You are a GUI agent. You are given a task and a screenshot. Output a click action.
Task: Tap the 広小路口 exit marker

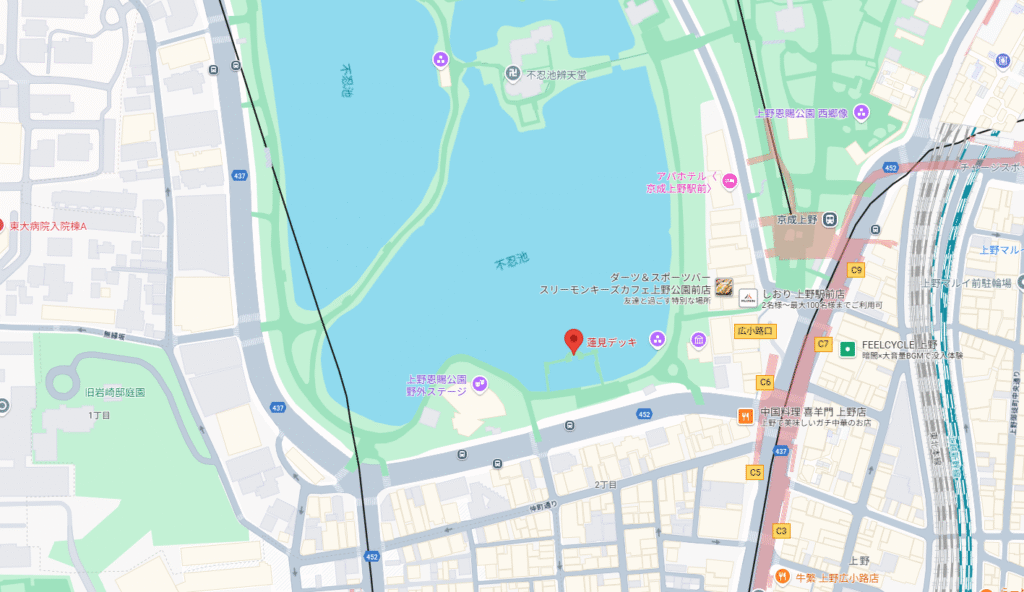click(x=755, y=331)
